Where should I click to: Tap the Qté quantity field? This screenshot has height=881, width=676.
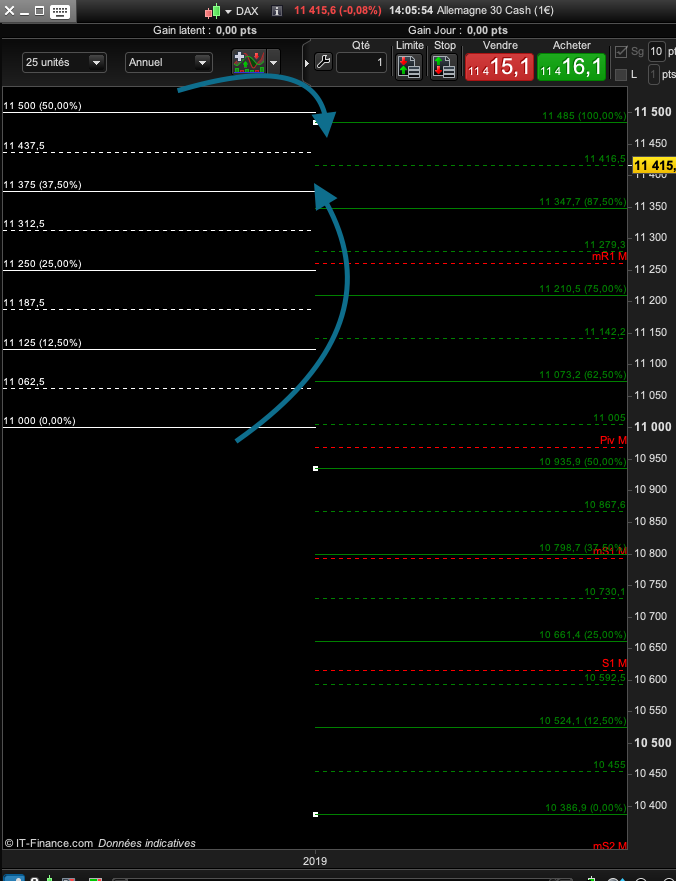(x=361, y=63)
